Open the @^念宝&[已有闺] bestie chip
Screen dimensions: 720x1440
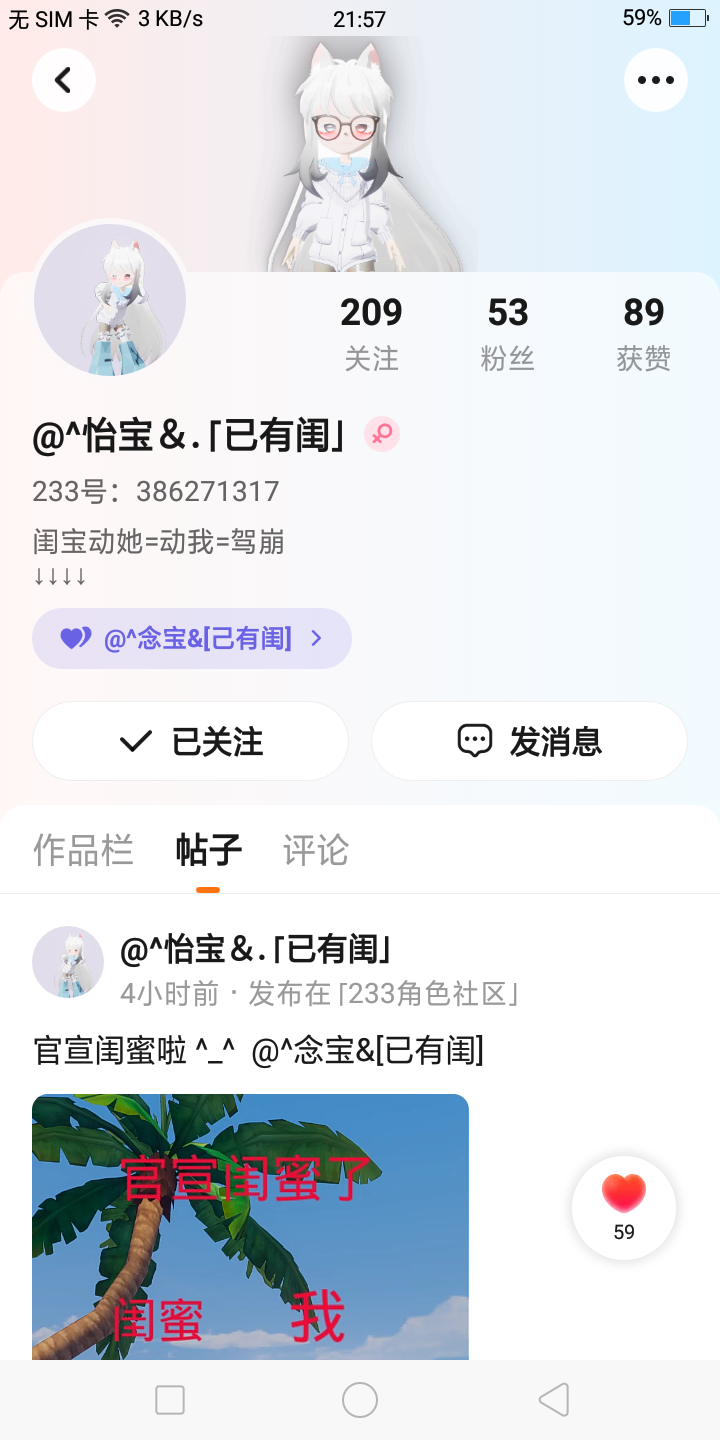192,638
